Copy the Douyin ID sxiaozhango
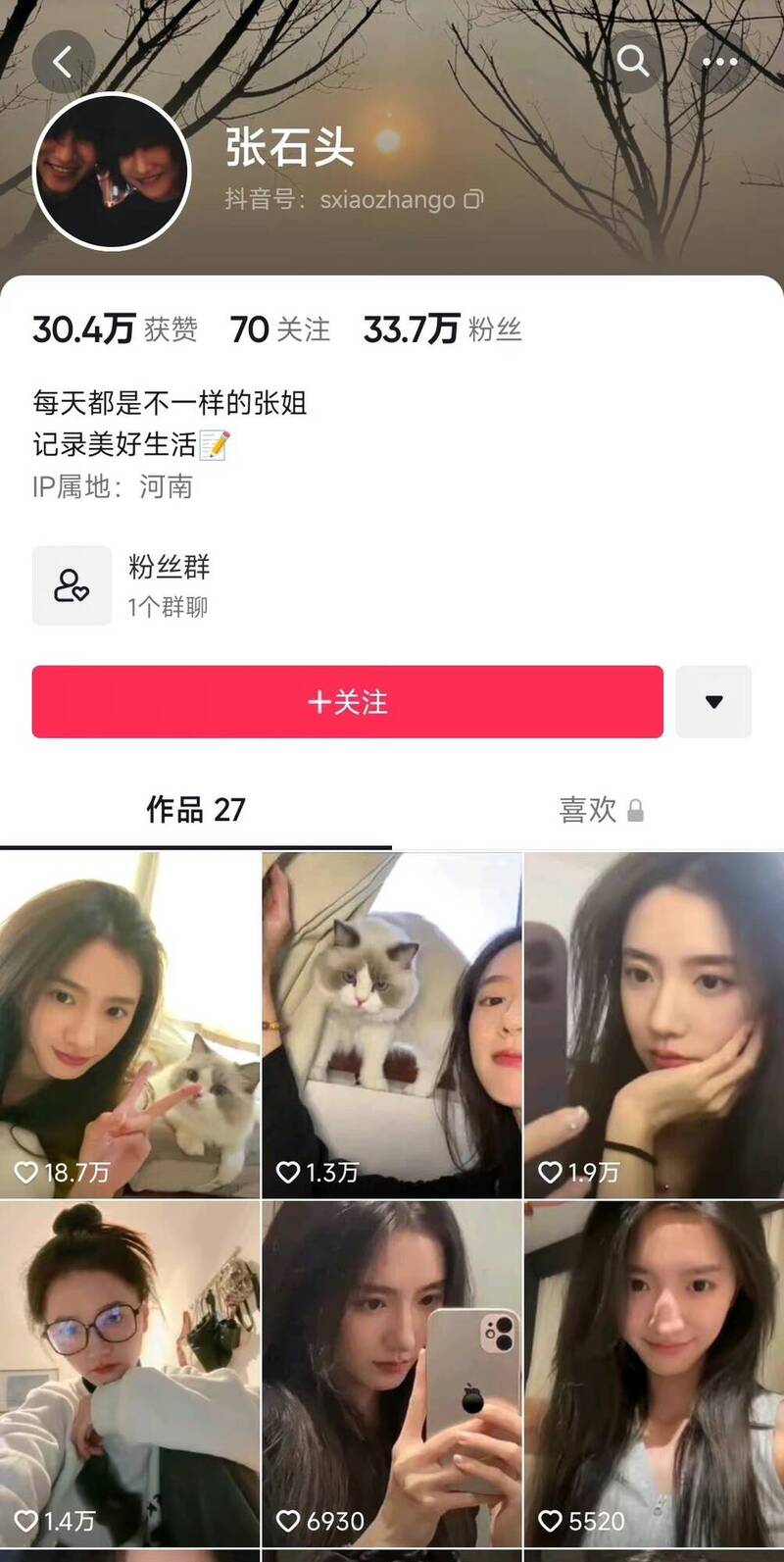The height and width of the screenshot is (1562, 784). coord(474,200)
